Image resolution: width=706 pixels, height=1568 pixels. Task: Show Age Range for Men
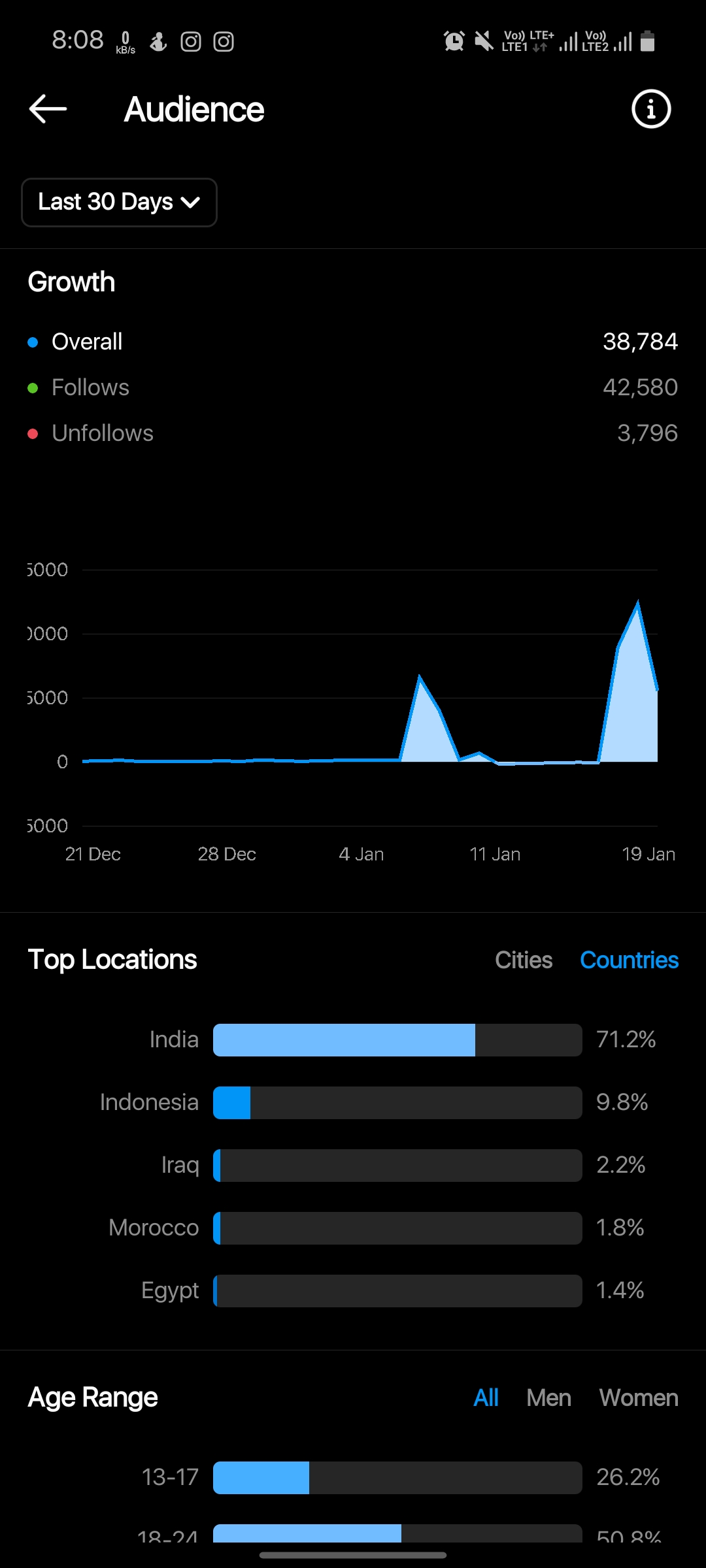click(548, 1397)
